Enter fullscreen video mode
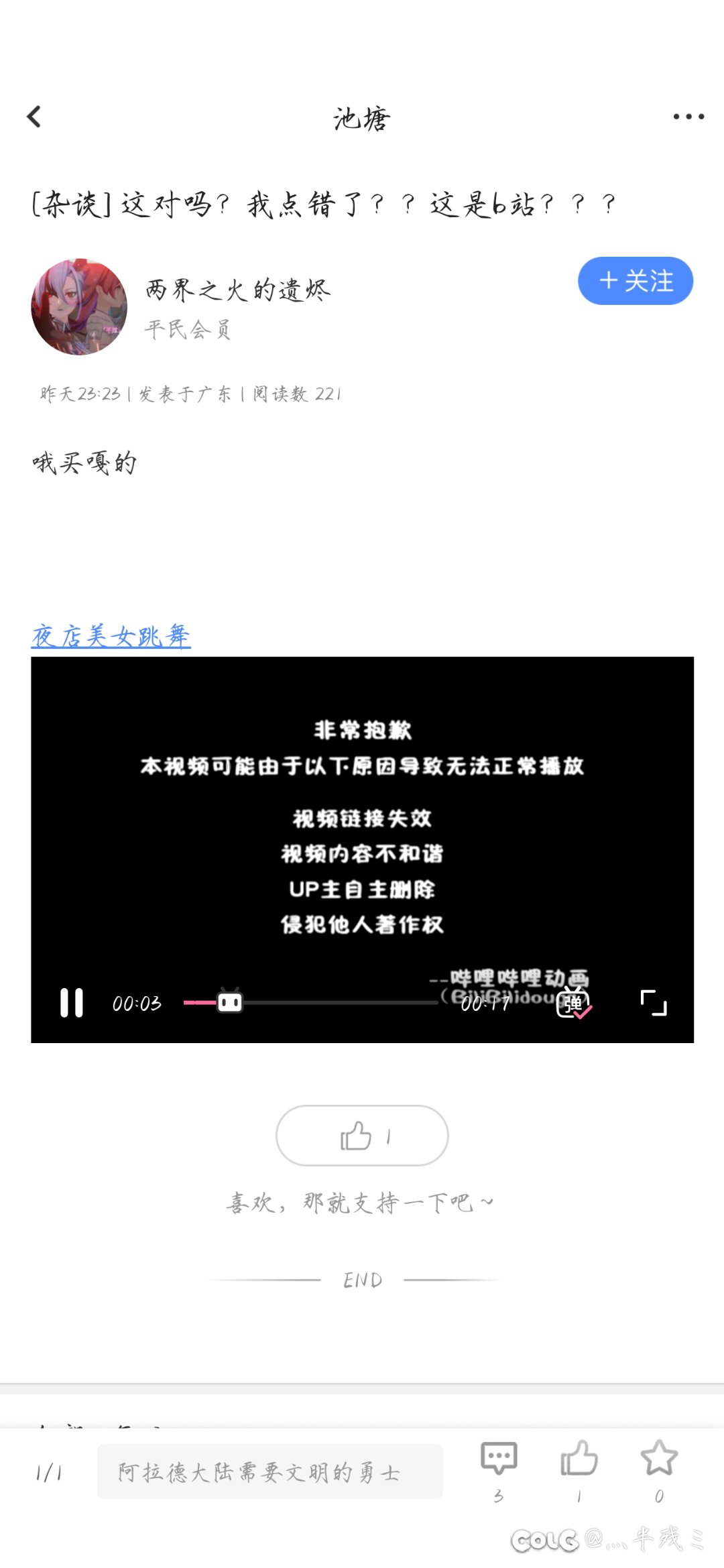The height and width of the screenshot is (1568, 724). coord(654,1003)
